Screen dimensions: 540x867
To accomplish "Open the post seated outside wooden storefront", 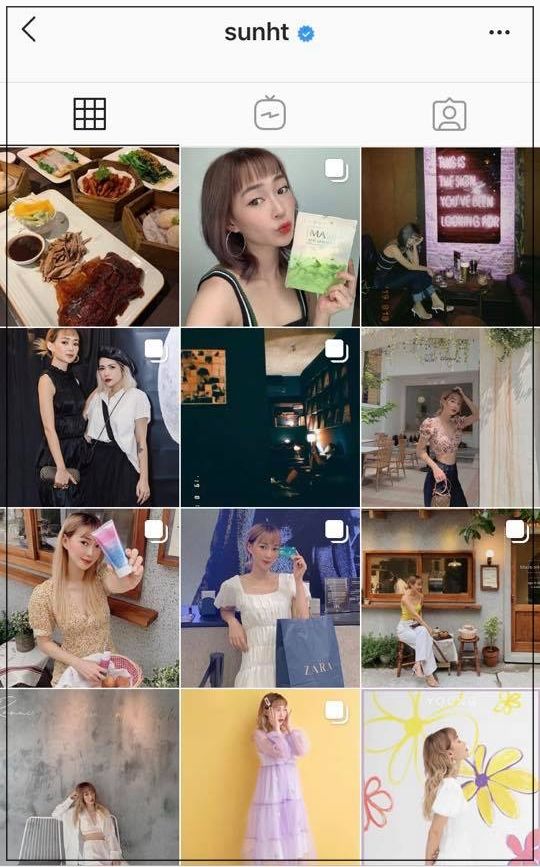I will (x=450, y=598).
